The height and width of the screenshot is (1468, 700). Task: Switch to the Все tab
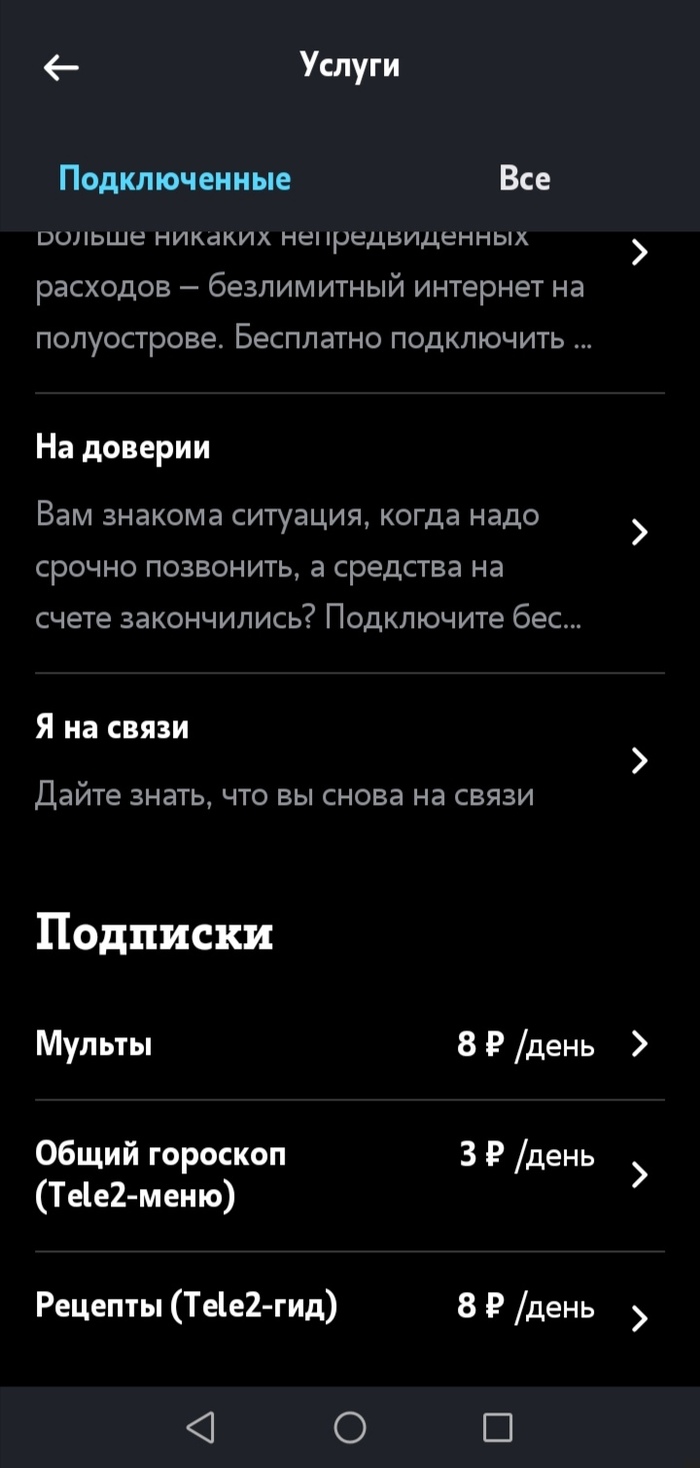pos(524,179)
